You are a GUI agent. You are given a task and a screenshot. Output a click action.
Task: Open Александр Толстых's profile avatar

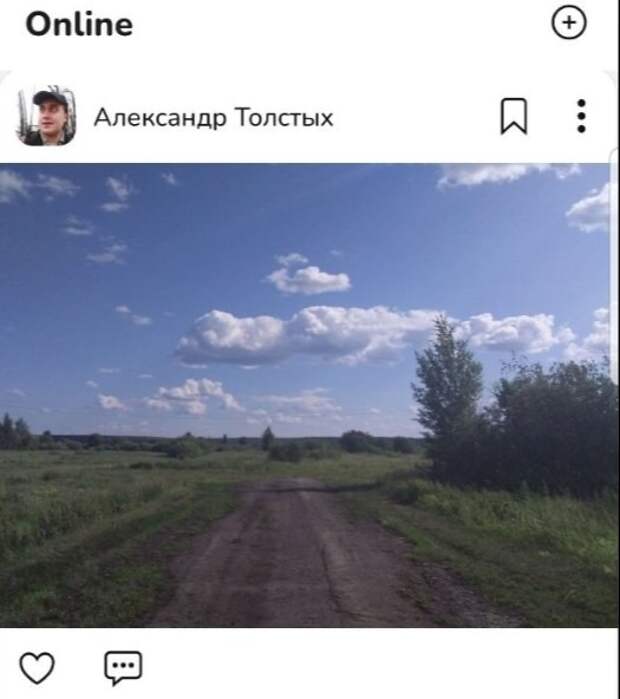[46, 117]
